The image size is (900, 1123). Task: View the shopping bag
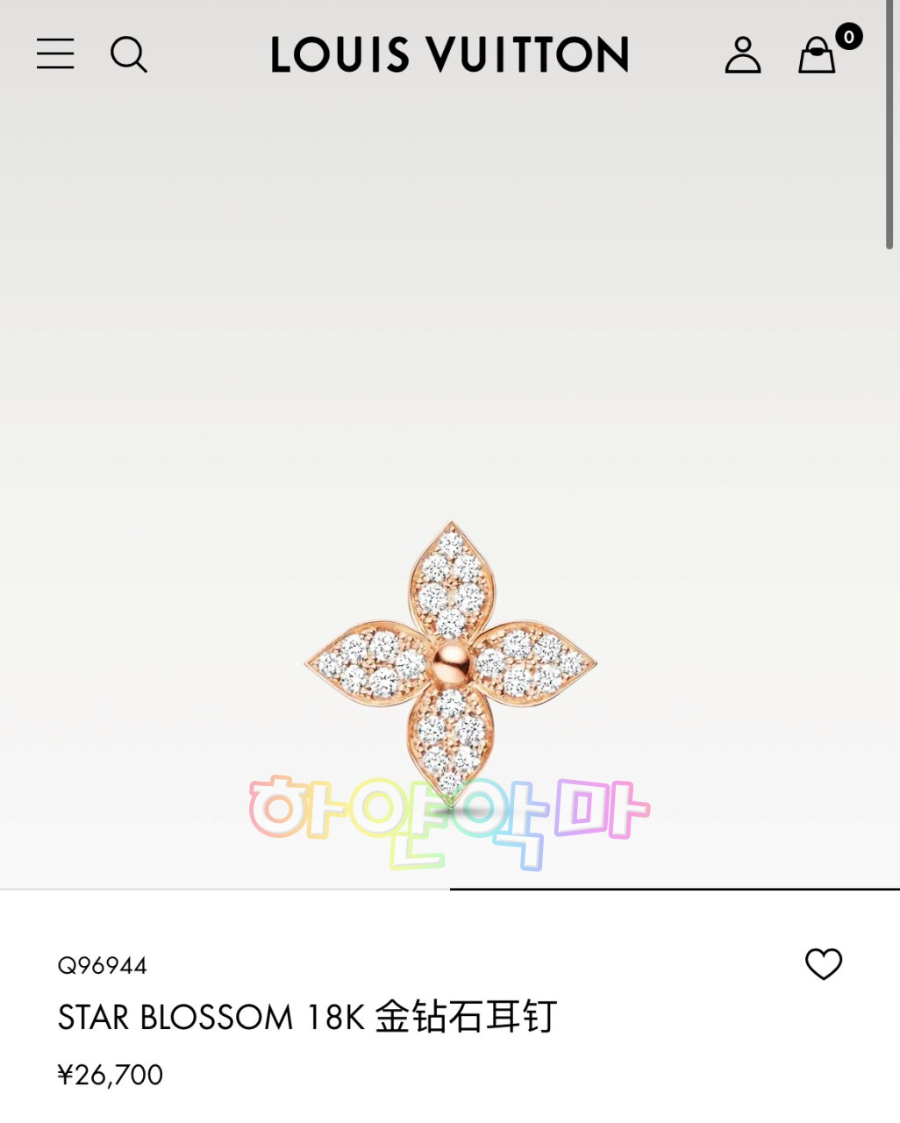pos(817,55)
